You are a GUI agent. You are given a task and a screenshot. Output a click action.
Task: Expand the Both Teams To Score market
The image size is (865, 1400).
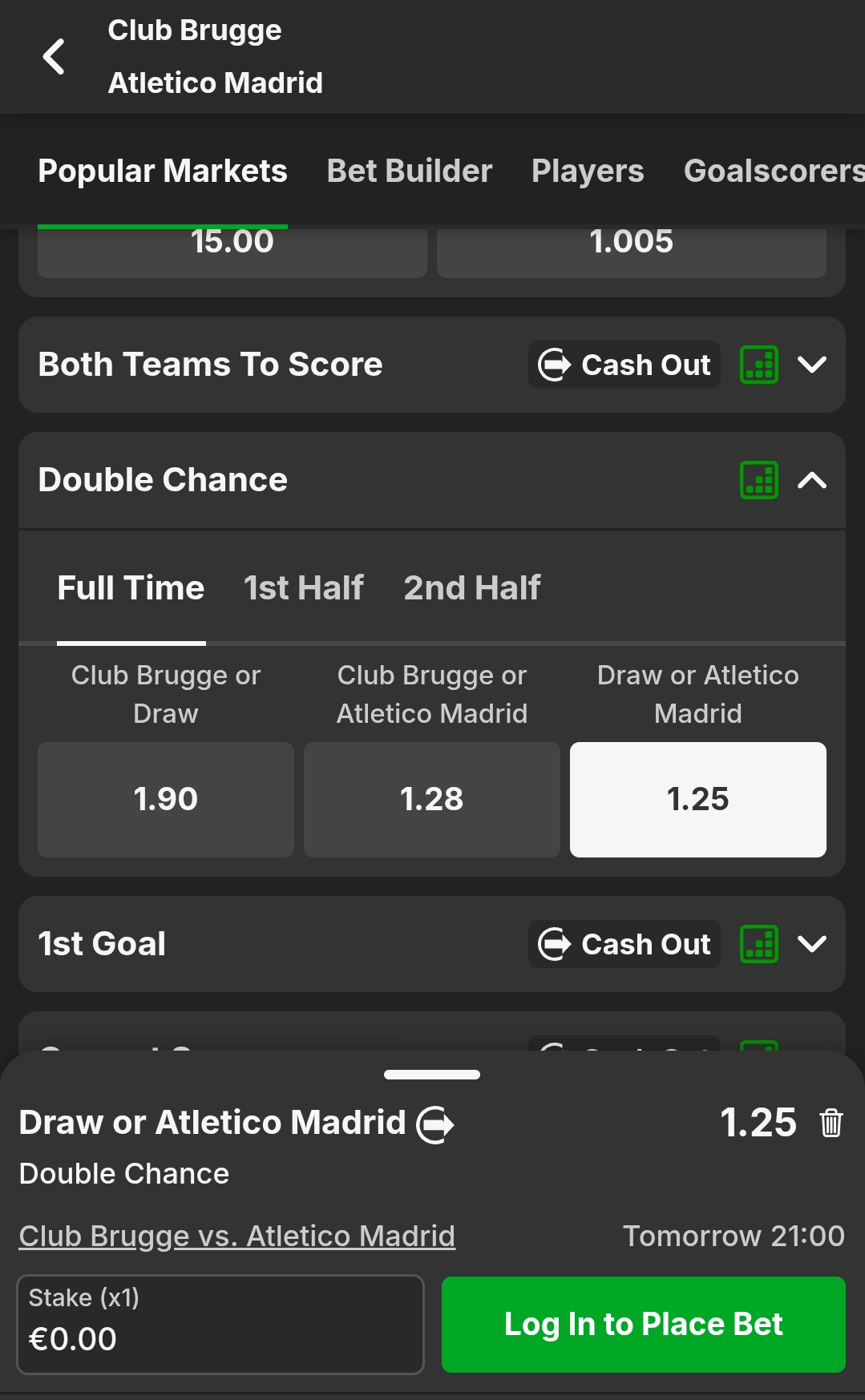pos(812,365)
